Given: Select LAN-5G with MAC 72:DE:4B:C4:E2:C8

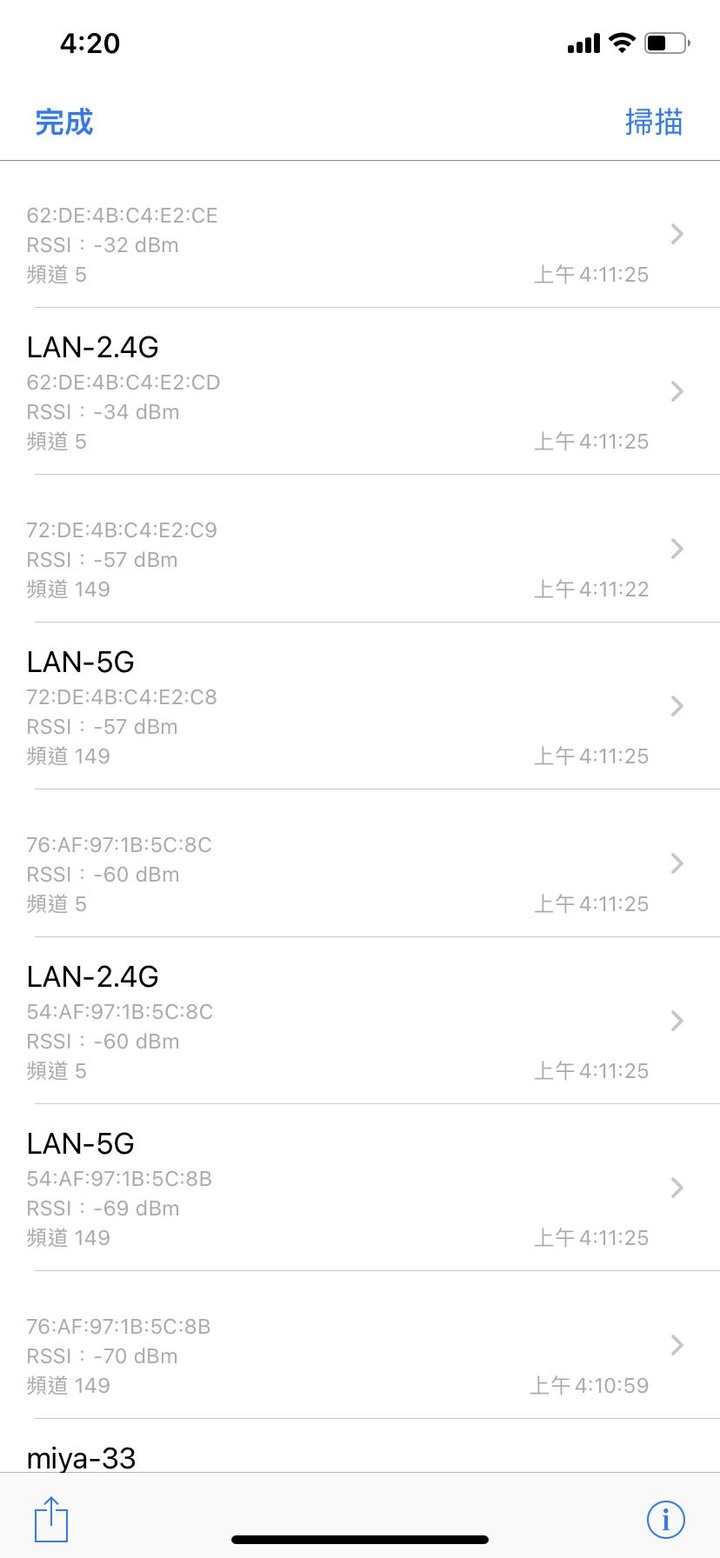Looking at the screenshot, I should (360, 706).
